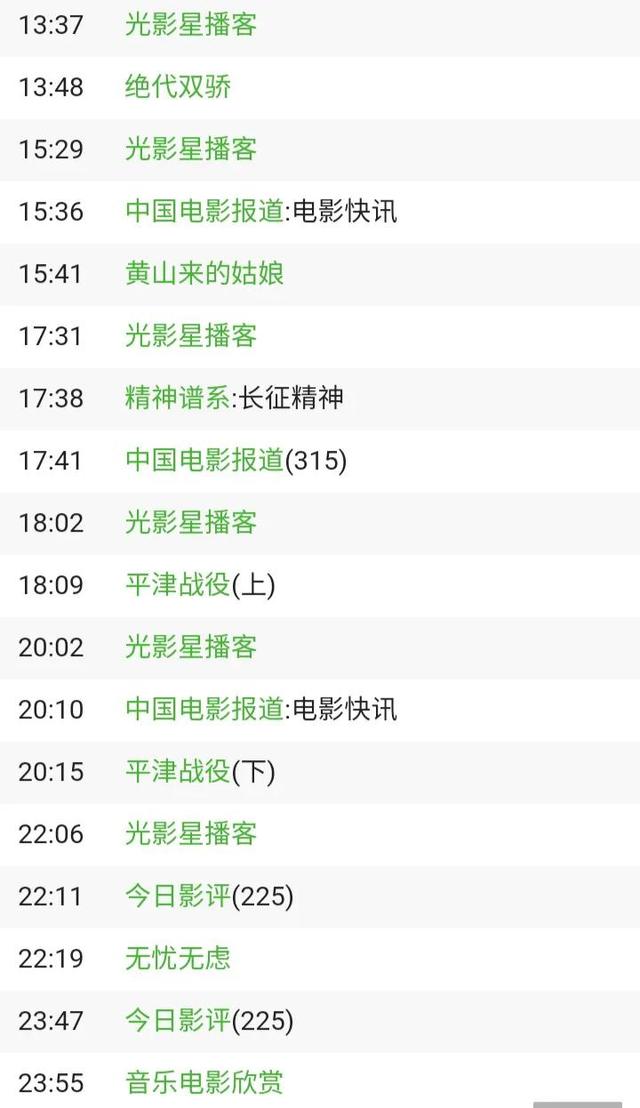Open 绝代双骄 program link
Screen dimensions: 640x1108
178,87
